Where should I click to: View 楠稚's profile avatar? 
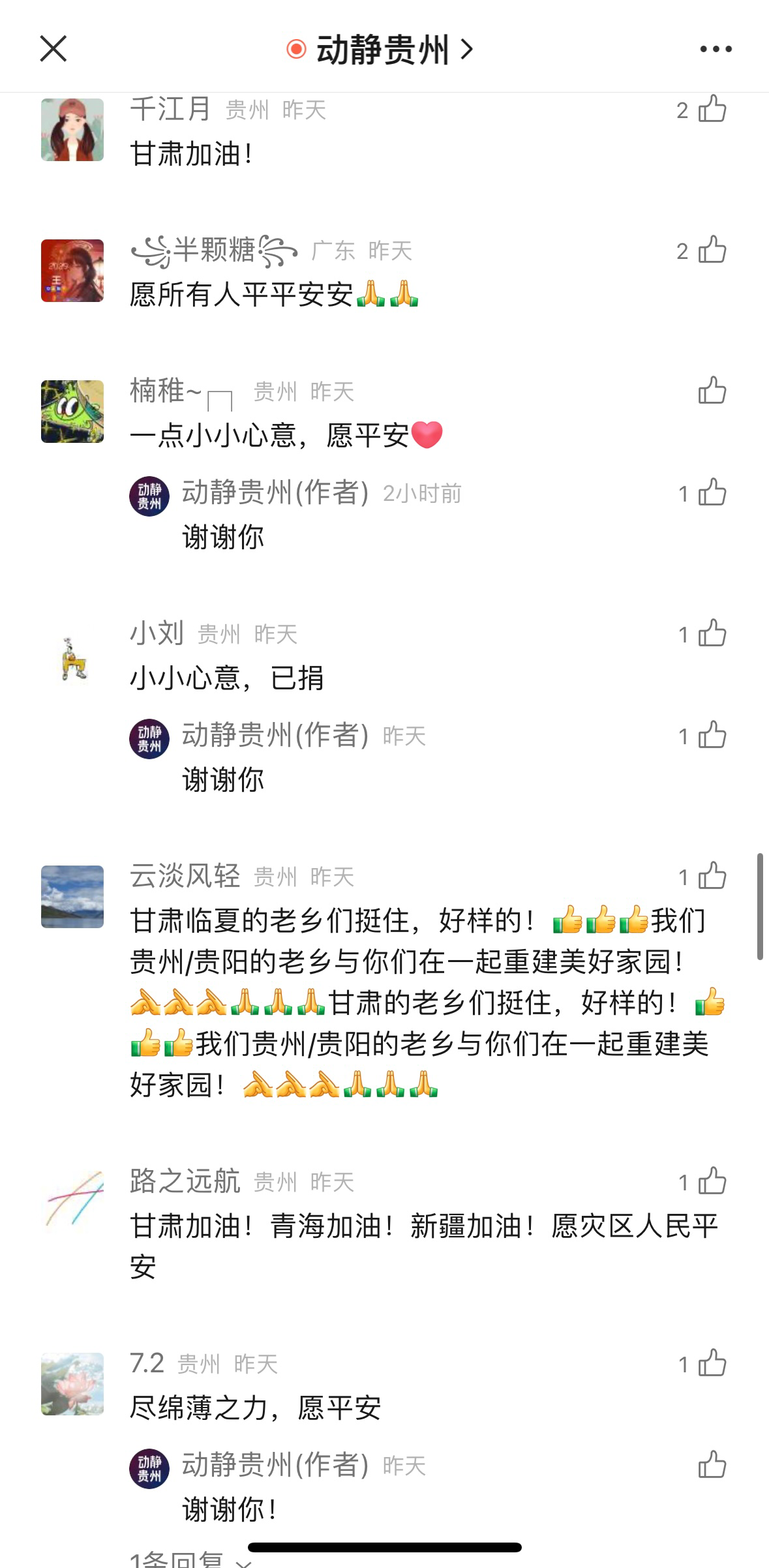point(72,412)
